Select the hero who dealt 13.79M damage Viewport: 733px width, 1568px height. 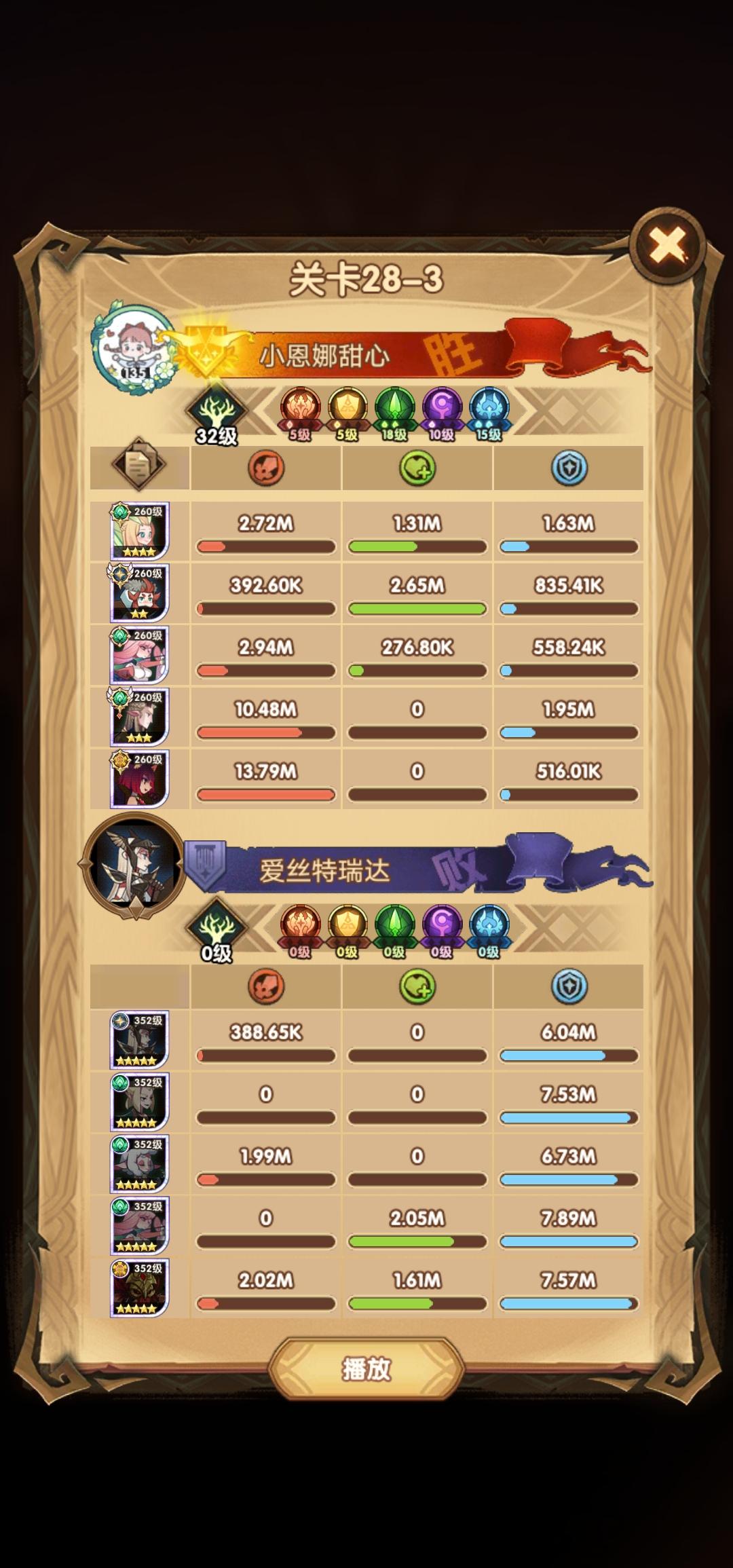(x=139, y=779)
